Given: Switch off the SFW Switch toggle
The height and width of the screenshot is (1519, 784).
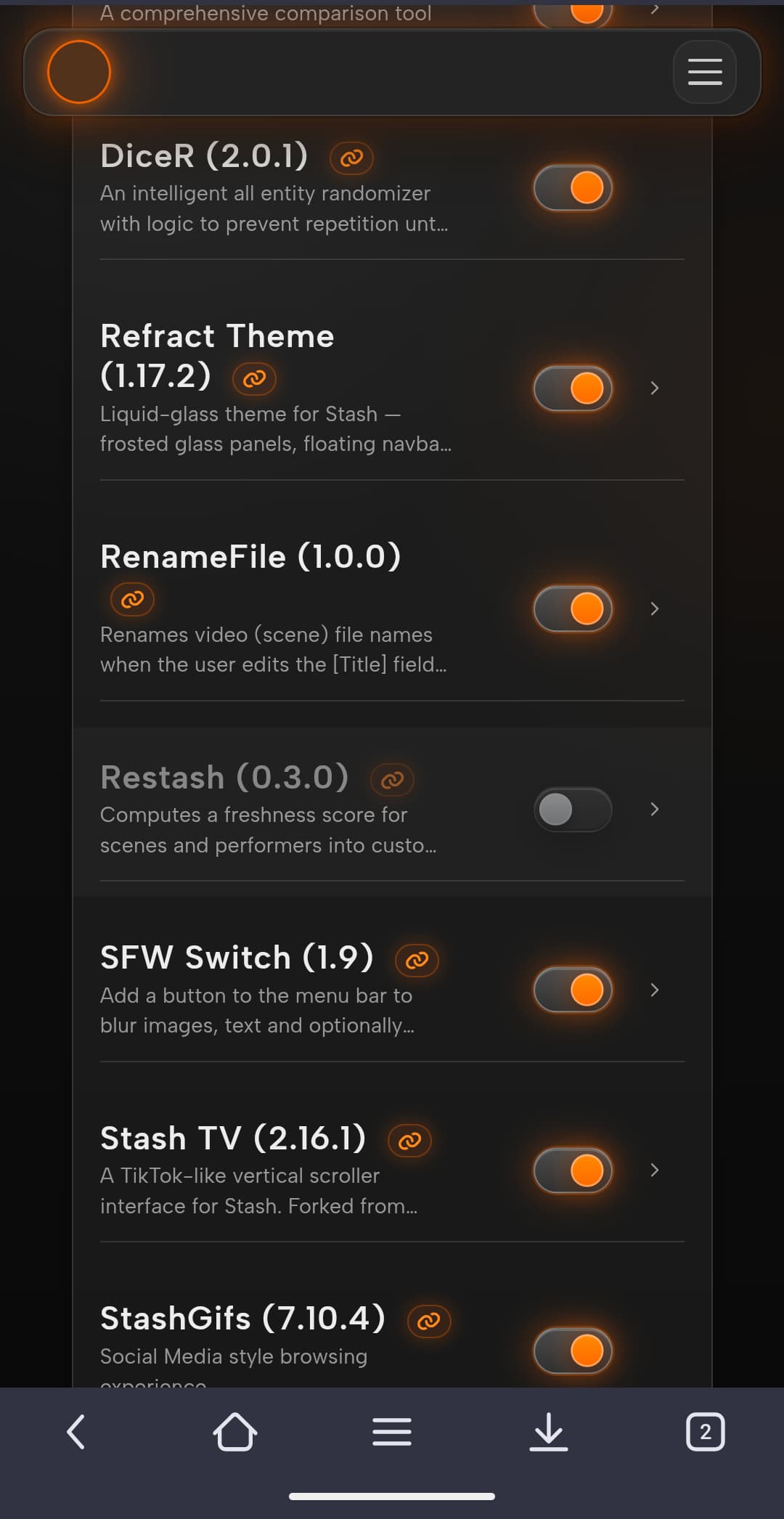Looking at the screenshot, I should (x=573, y=990).
